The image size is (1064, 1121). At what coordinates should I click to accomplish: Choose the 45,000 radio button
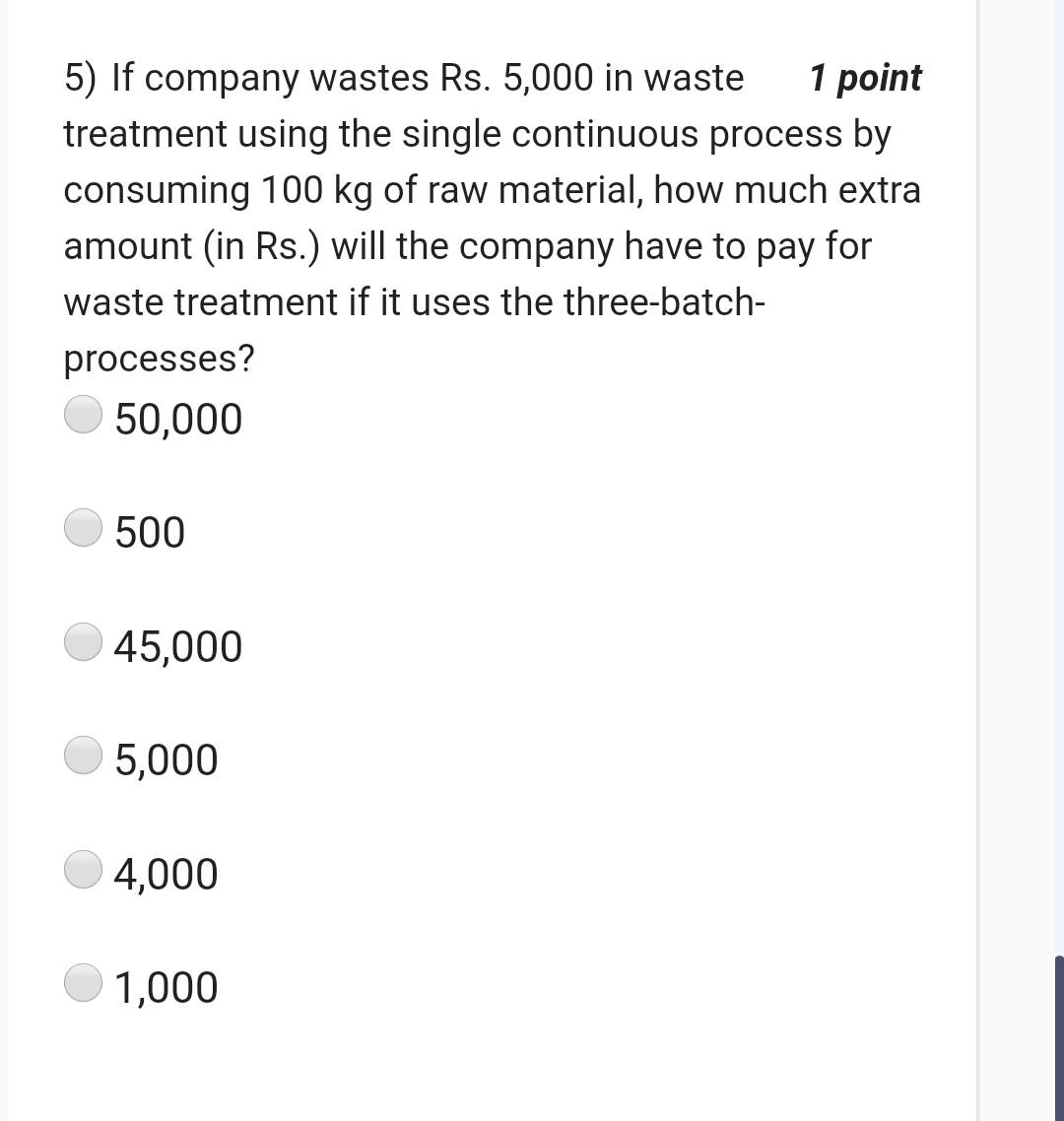click(83, 644)
